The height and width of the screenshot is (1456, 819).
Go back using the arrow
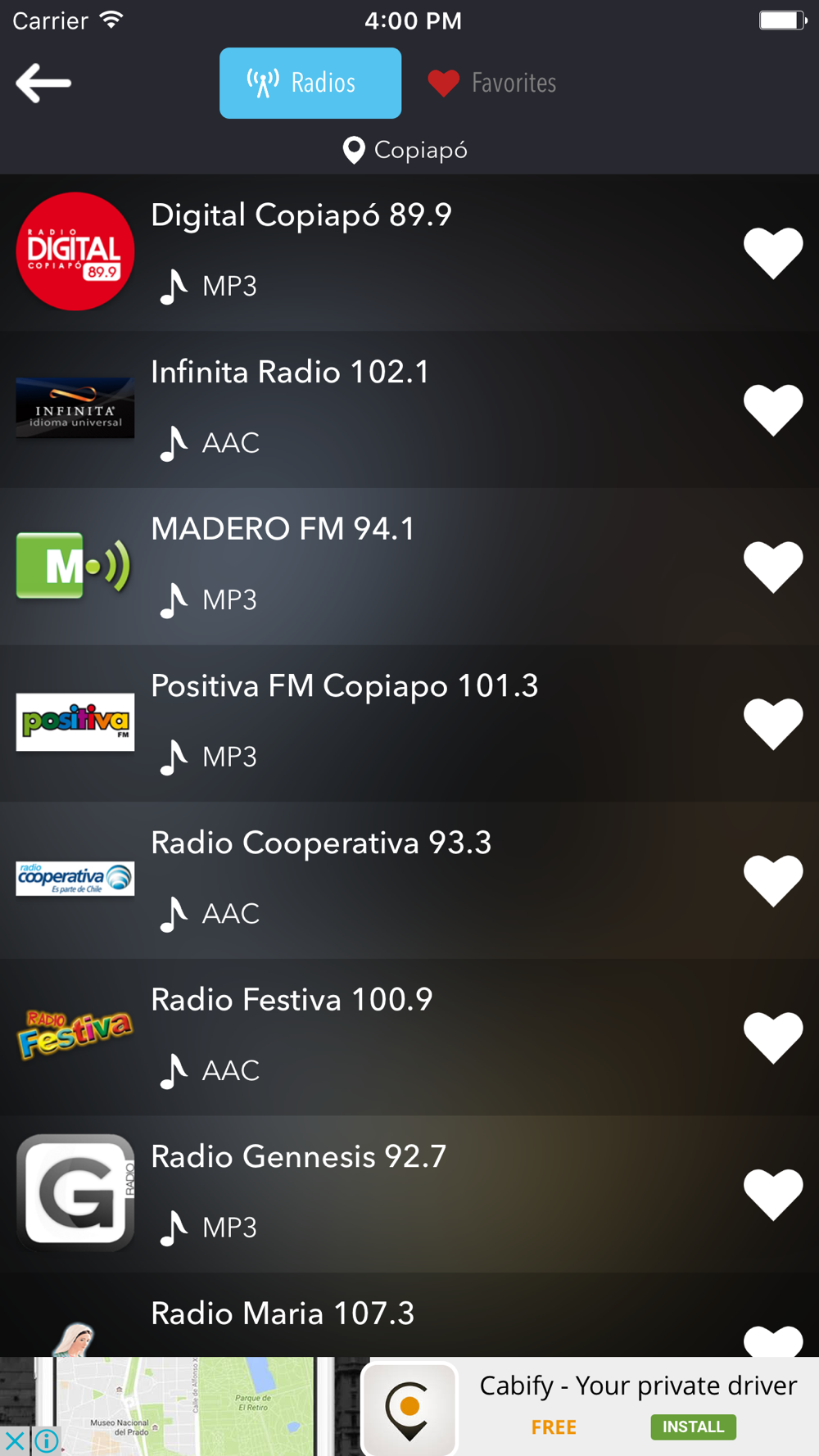click(x=43, y=83)
